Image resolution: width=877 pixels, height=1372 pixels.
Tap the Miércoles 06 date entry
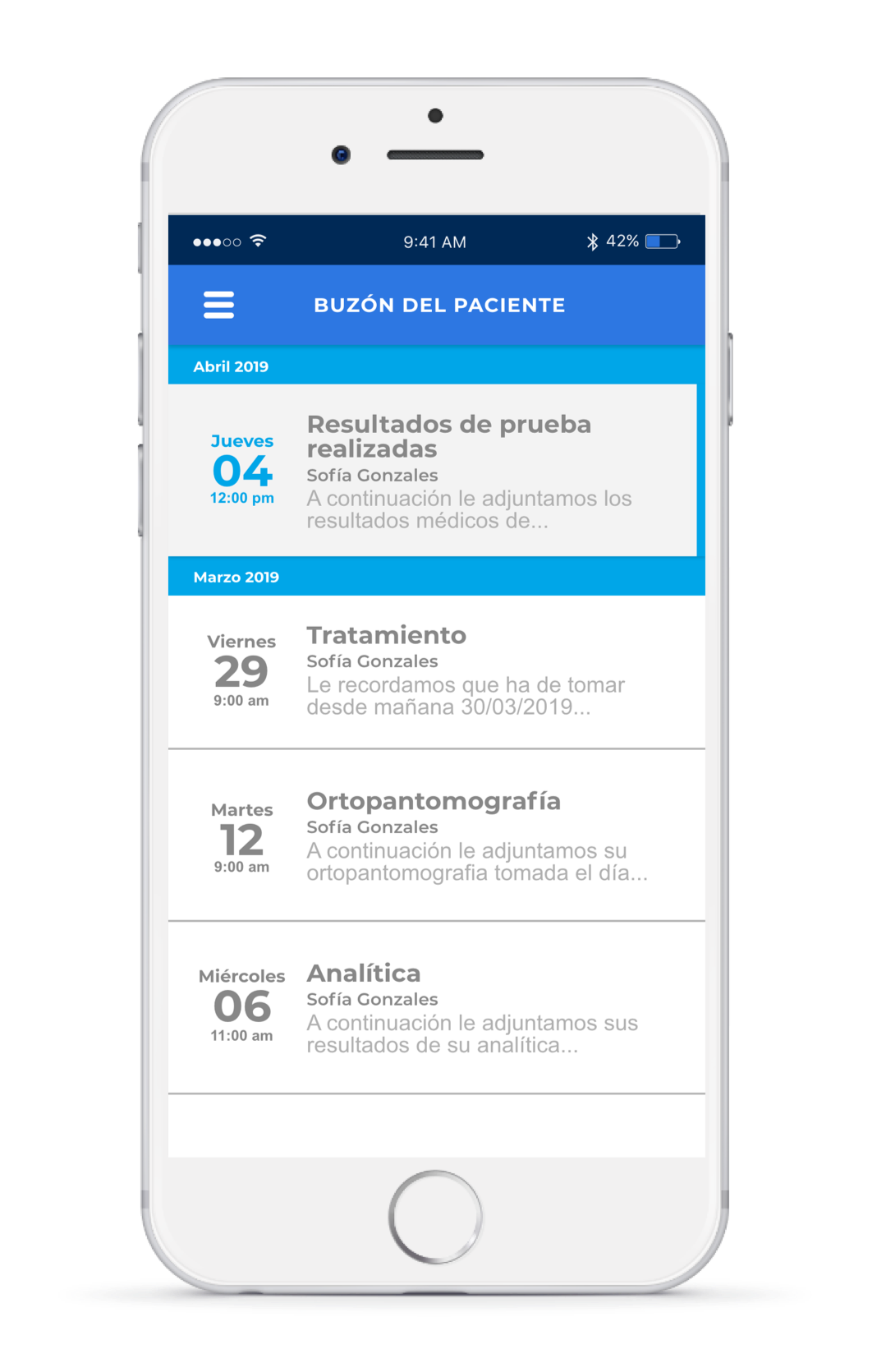point(241,1004)
